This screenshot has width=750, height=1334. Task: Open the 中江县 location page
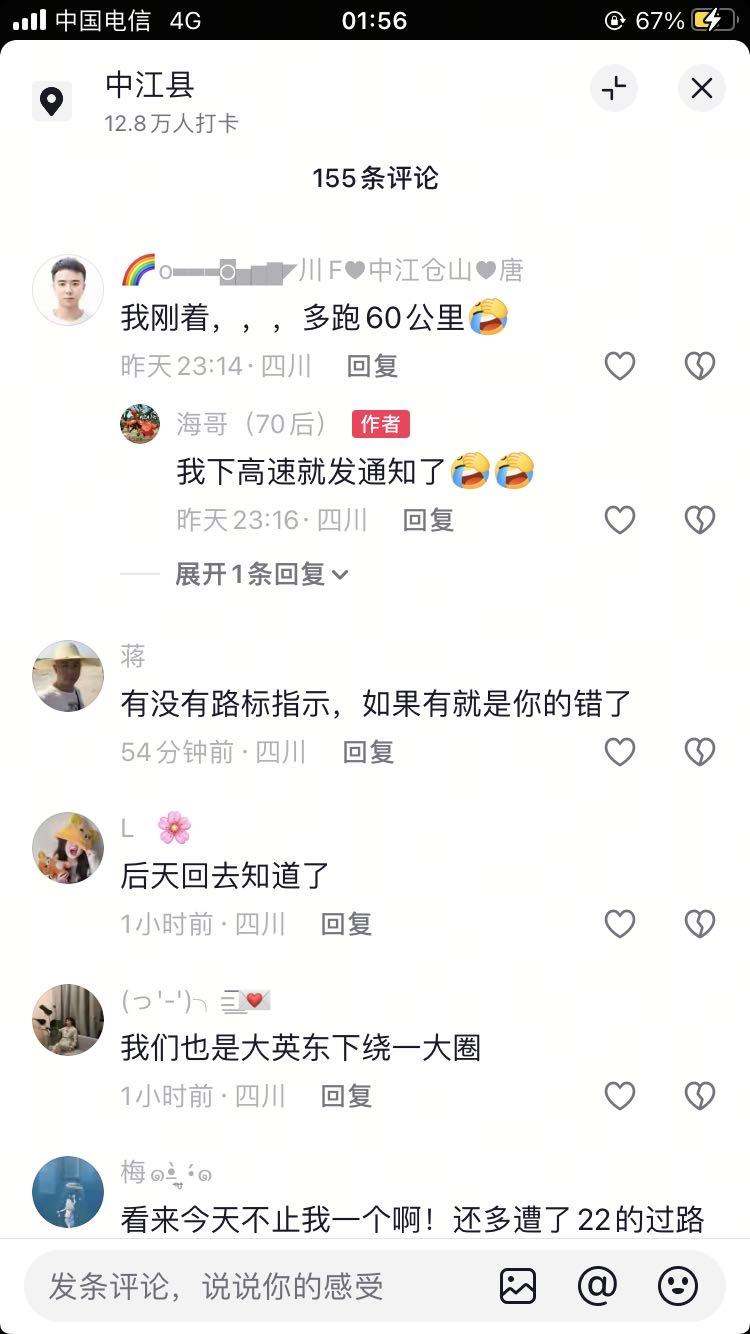click(150, 86)
